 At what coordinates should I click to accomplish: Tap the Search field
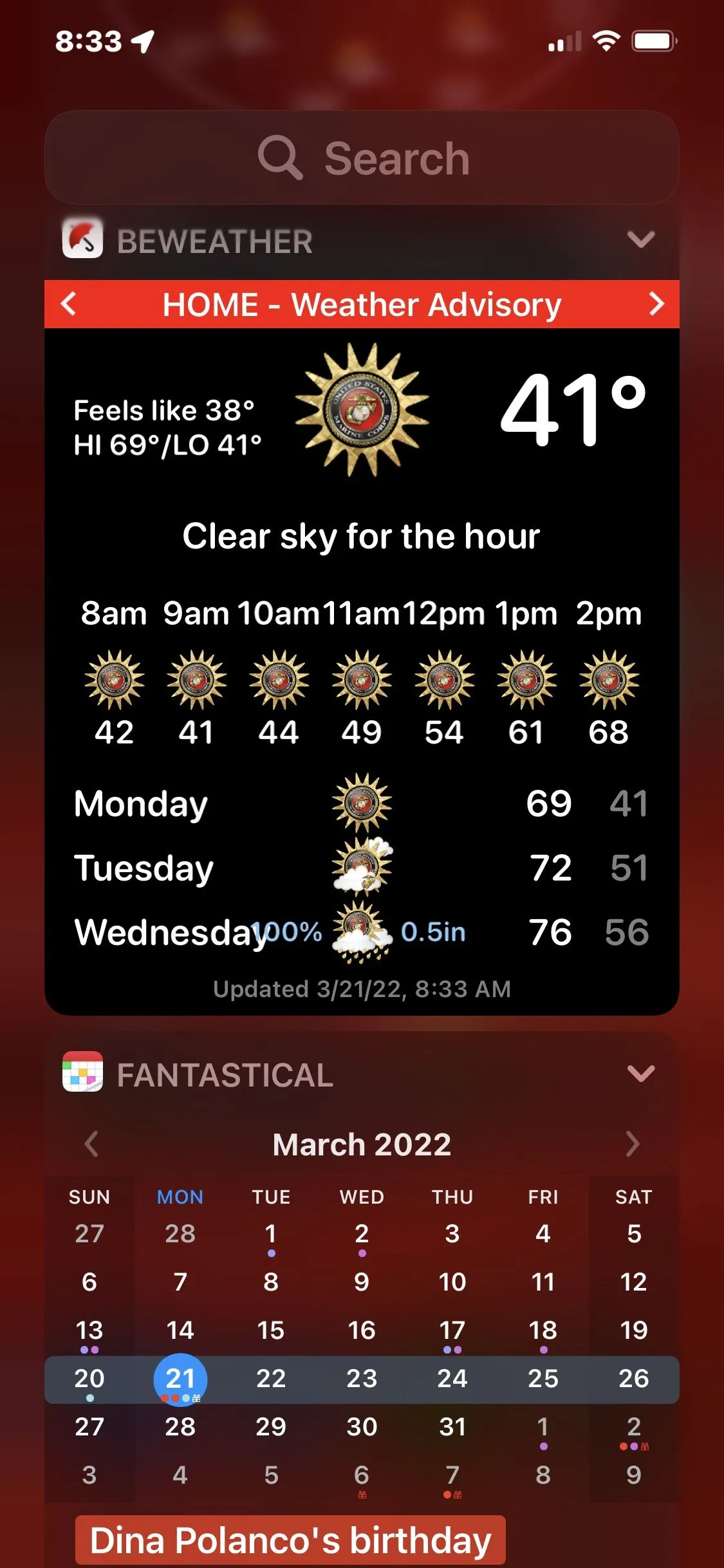tap(362, 158)
